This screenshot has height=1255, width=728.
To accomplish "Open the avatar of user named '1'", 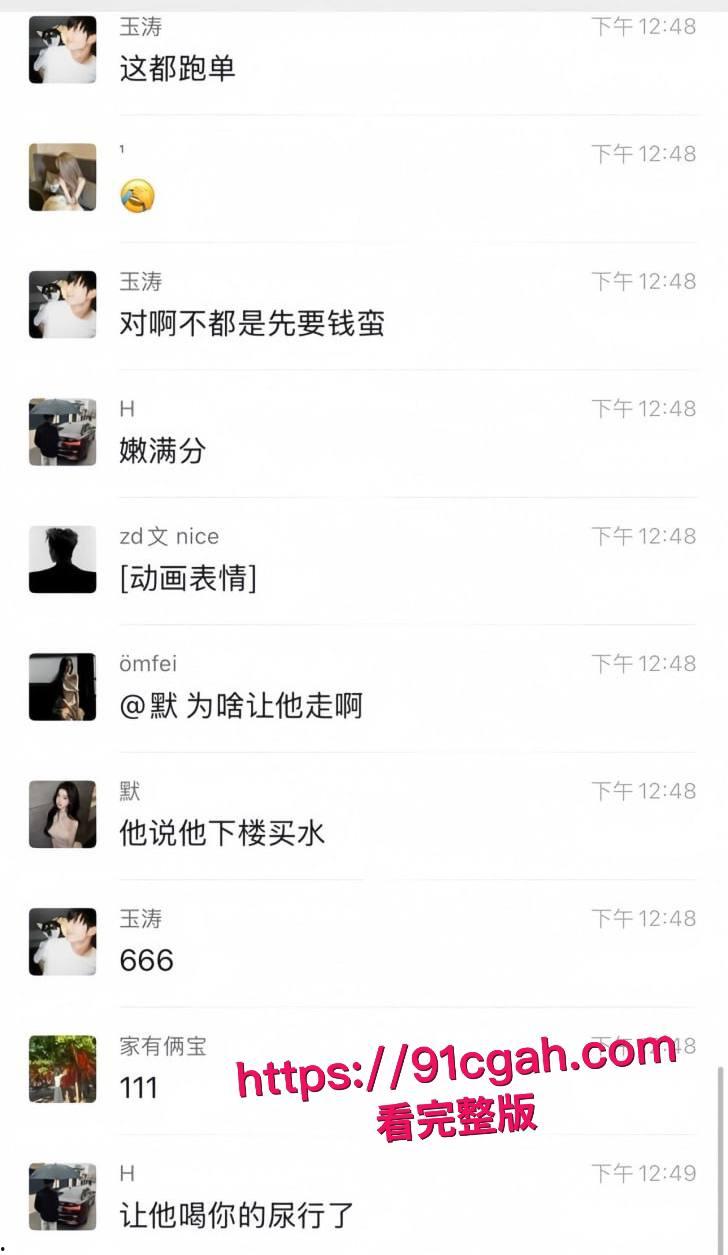I will click(x=62, y=176).
